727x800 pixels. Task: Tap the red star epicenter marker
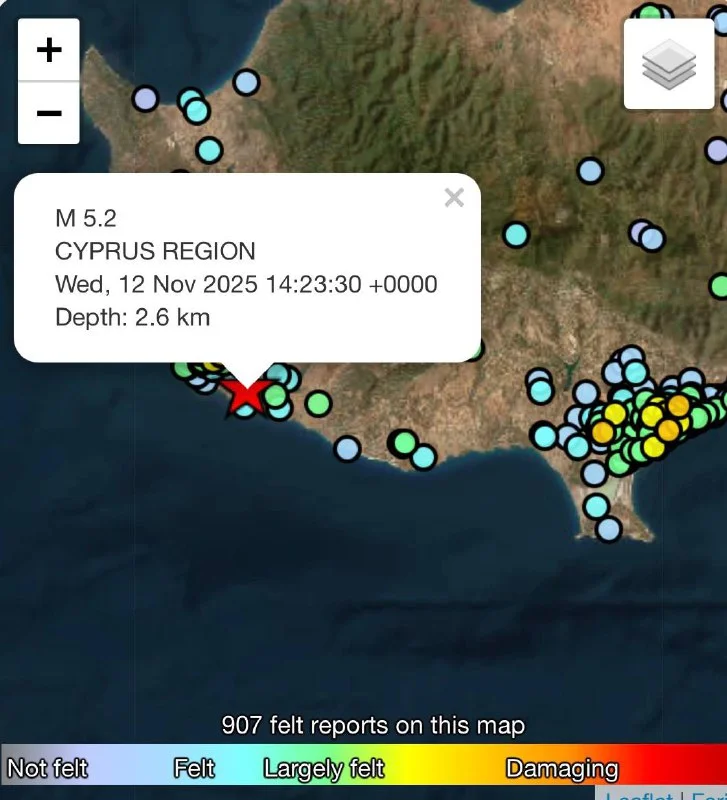(x=245, y=396)
